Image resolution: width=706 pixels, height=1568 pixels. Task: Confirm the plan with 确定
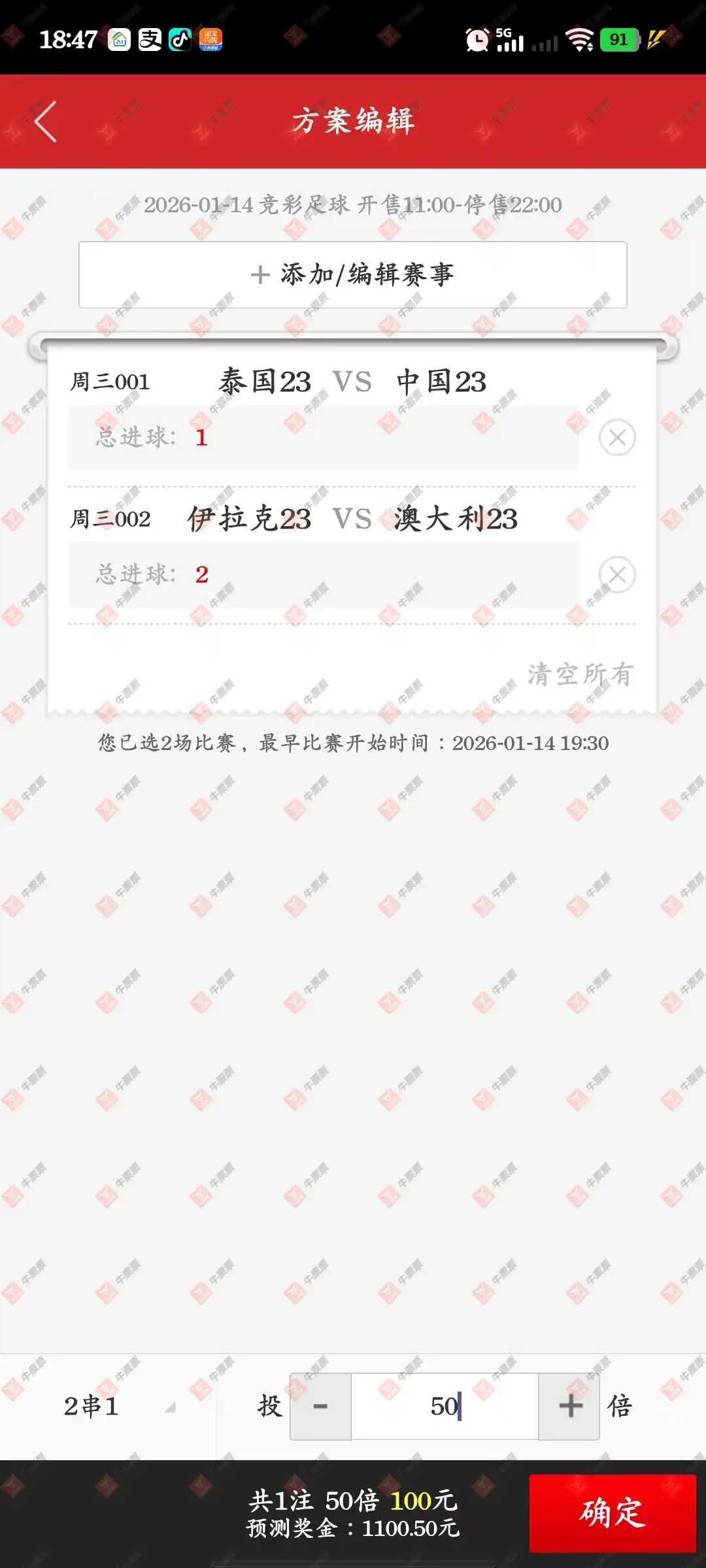pyautogui.click(x=612, y=1512)
